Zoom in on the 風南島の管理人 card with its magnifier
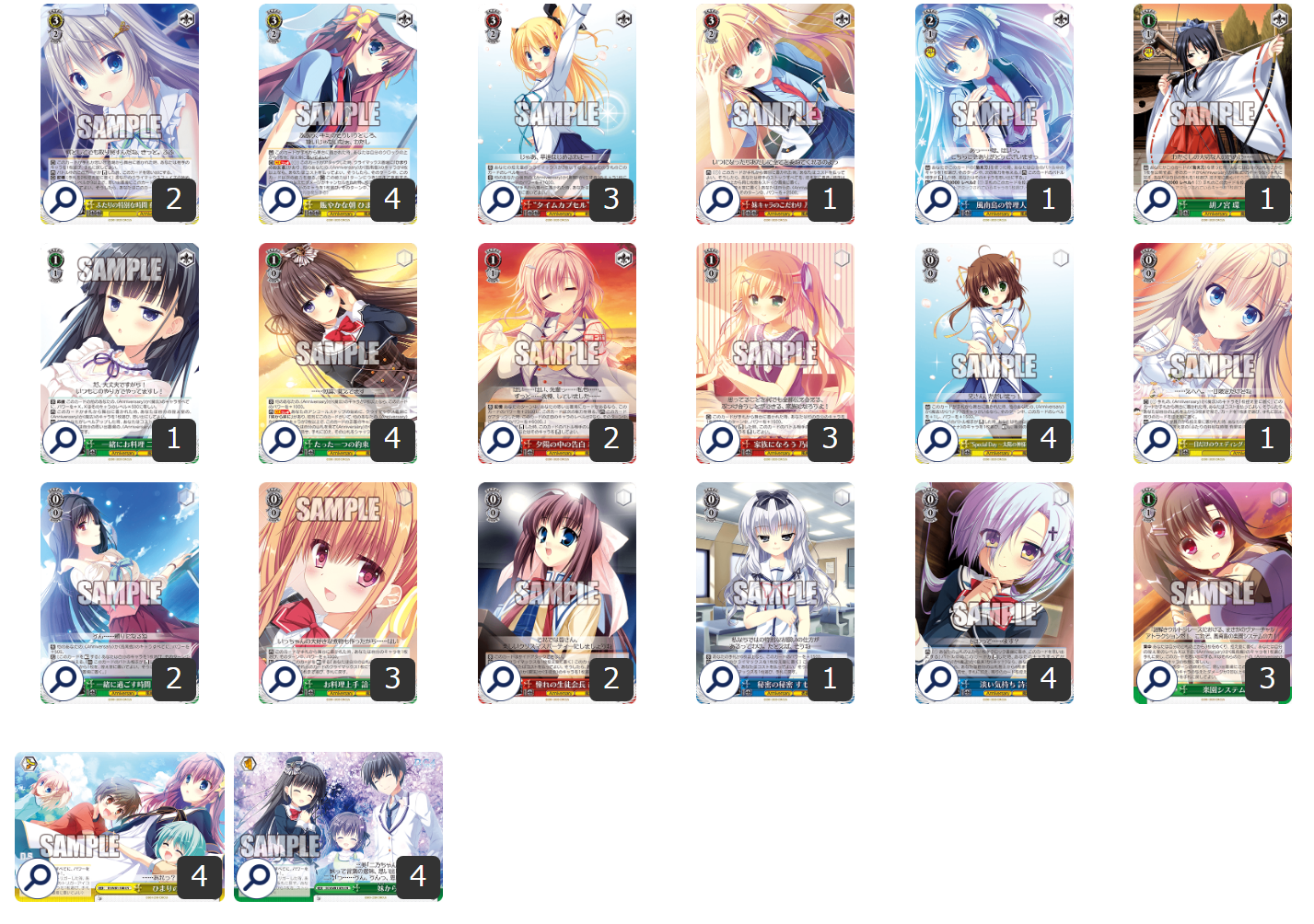This screenshot has width=1314, height=924. [x=939, y=199]
